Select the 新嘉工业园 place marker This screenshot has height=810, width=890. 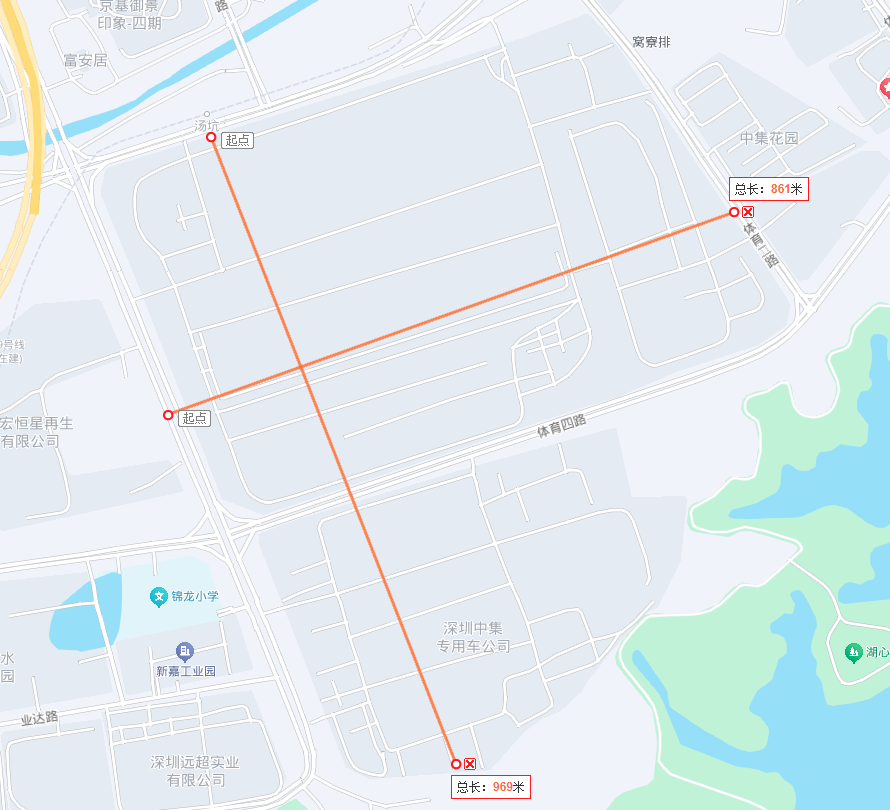click(184, 652)
